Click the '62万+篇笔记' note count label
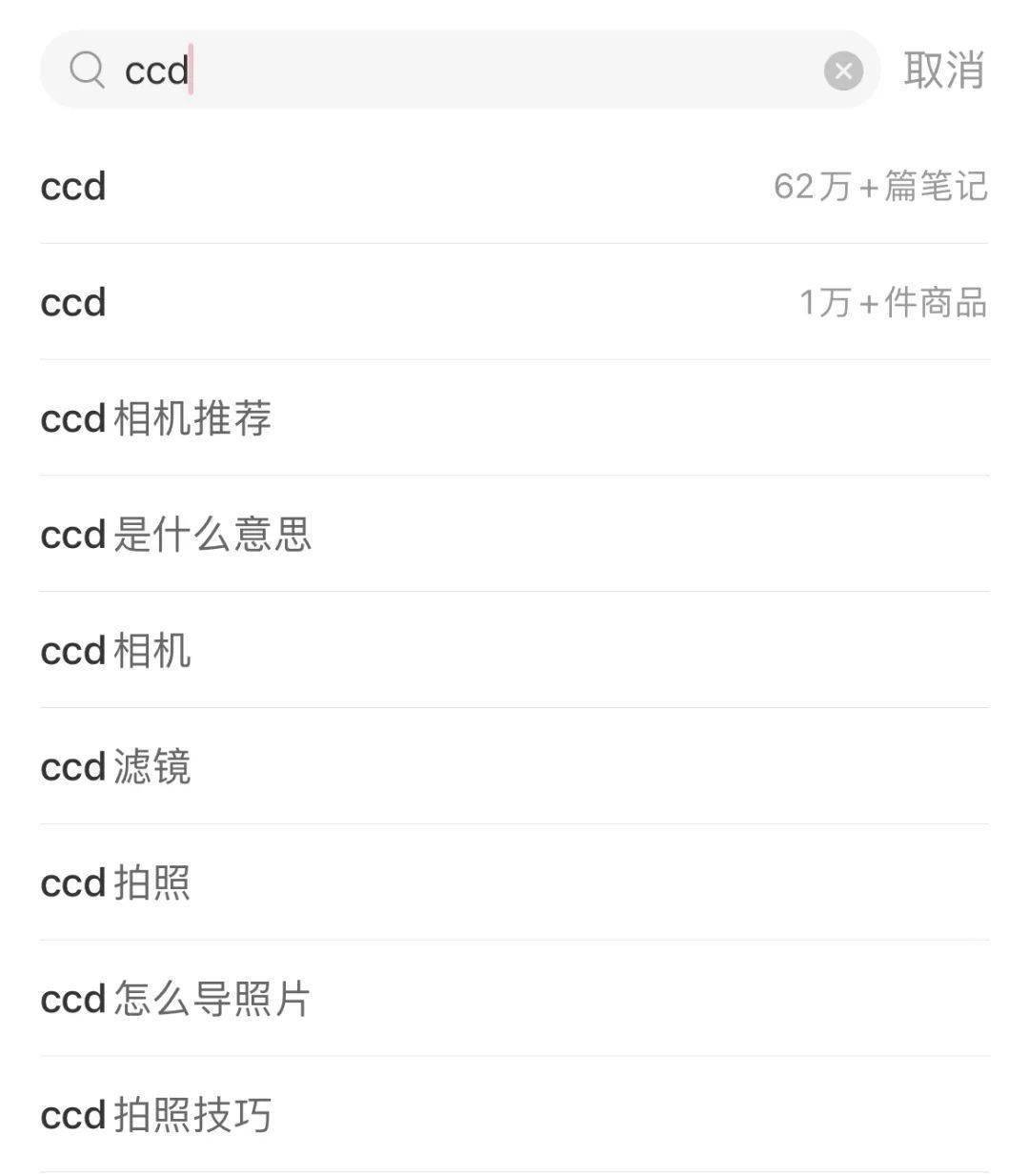Viewport: 1029px width, 1176px height. pyautogui.click(x=880, y=187)
